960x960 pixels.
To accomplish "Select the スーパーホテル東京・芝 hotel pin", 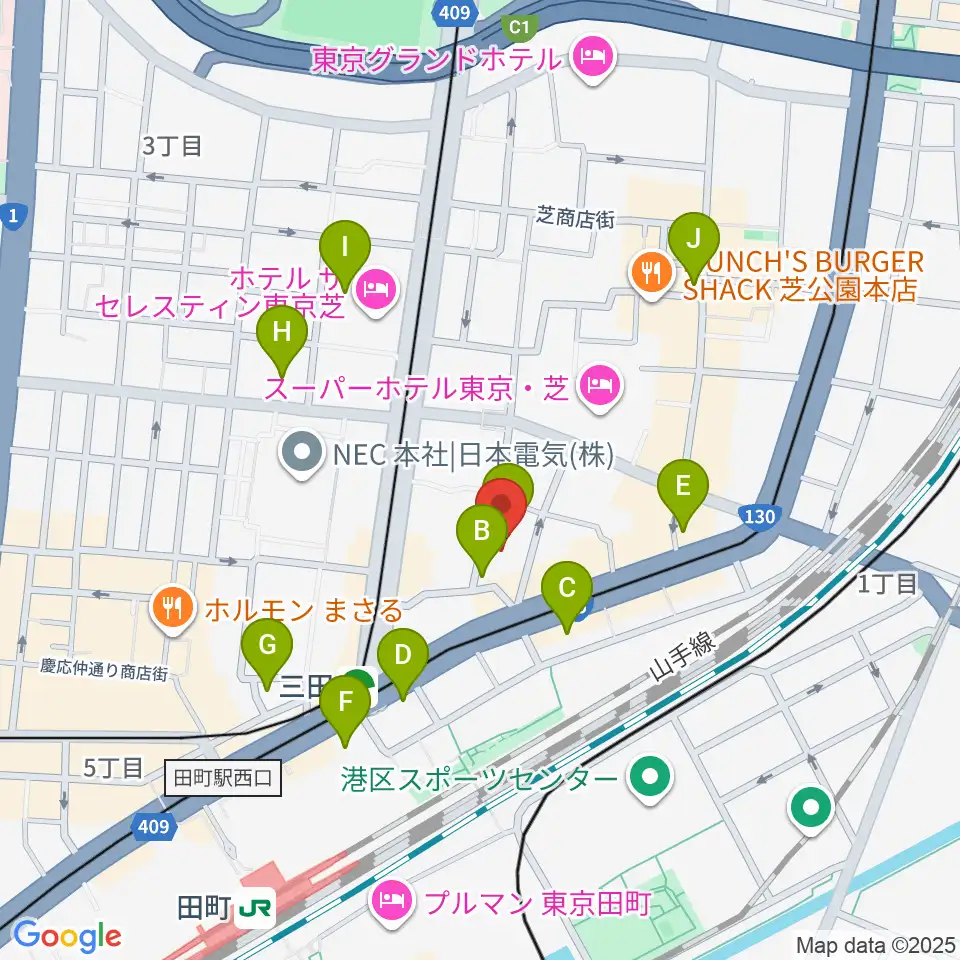I will [x=599, y=384].
